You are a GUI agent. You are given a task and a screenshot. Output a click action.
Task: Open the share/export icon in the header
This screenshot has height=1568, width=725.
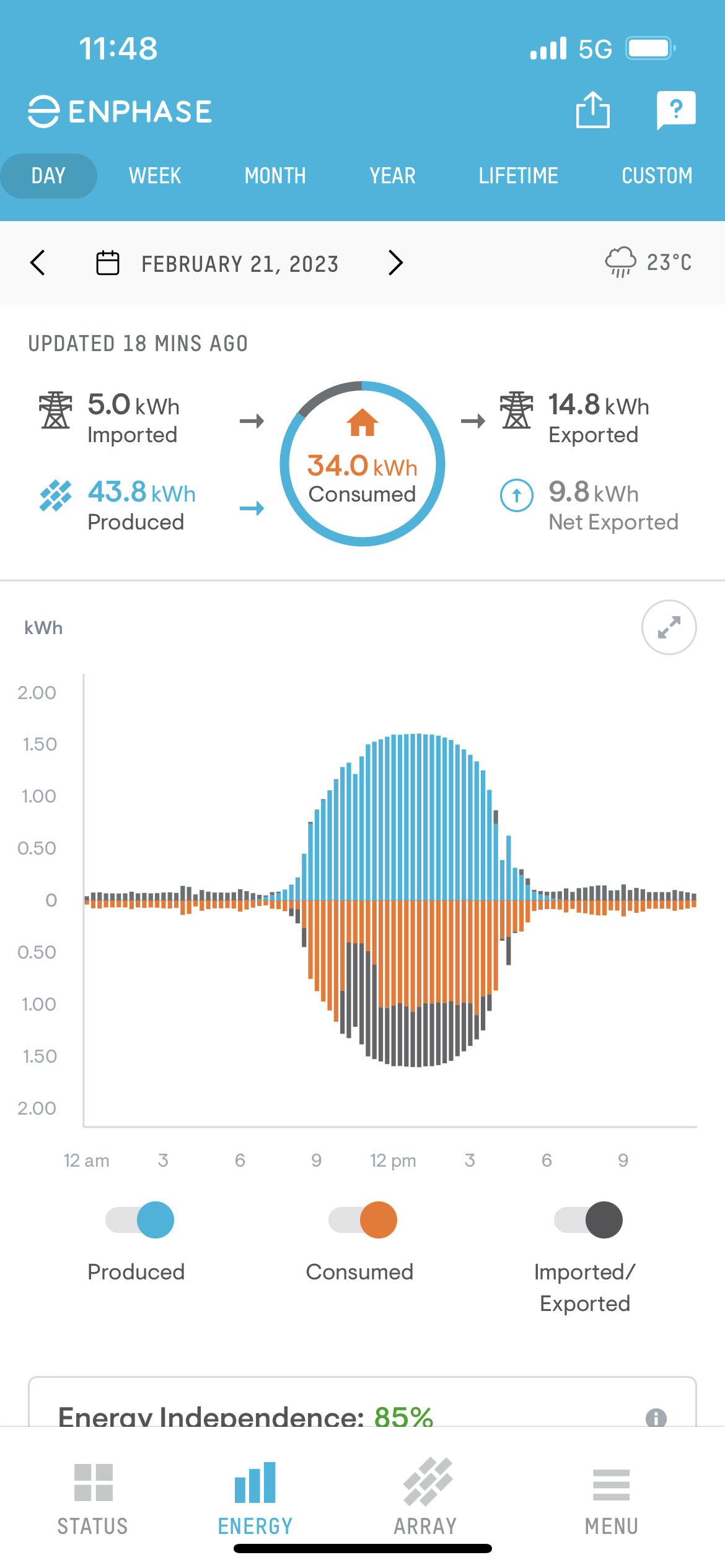click(x=594, y=110)
